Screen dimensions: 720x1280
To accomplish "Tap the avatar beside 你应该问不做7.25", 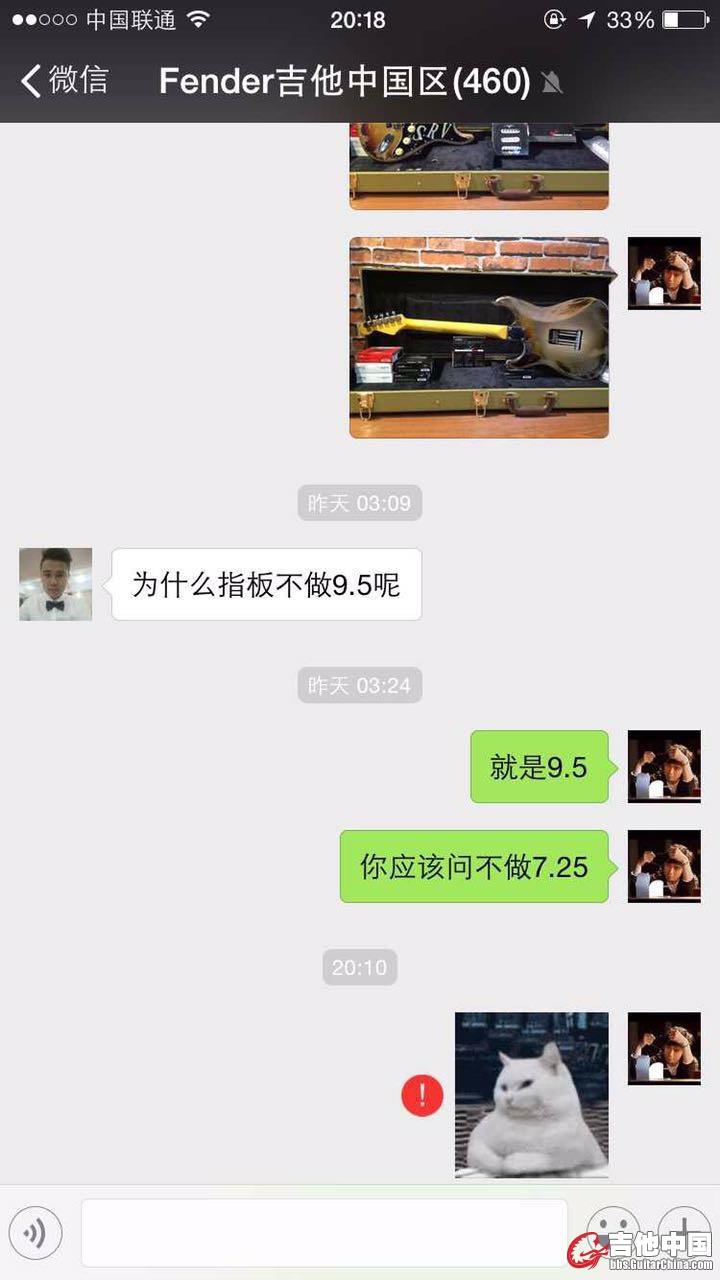I will click(664, 866).
